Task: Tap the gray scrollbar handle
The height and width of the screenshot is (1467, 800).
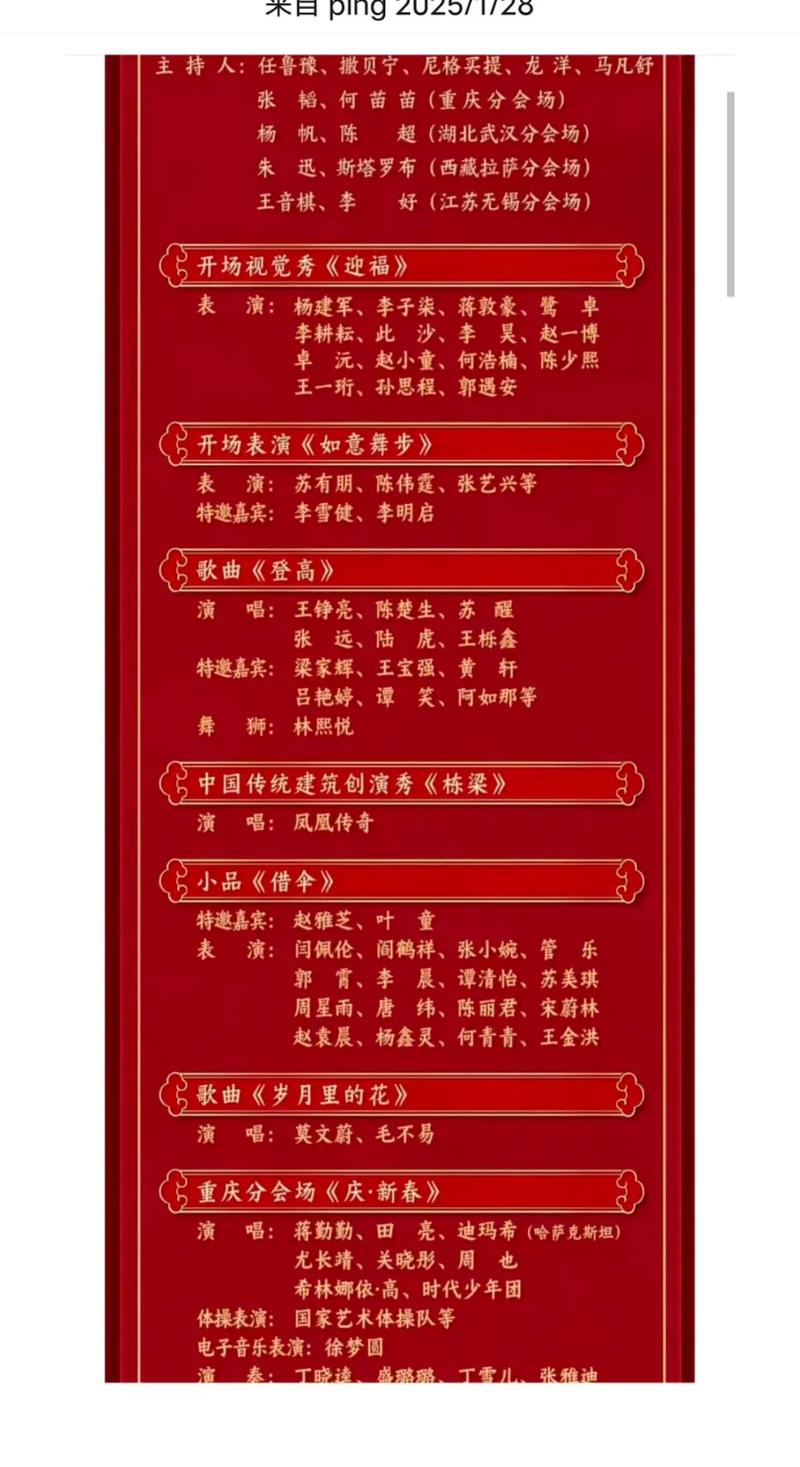Action: 731,194
